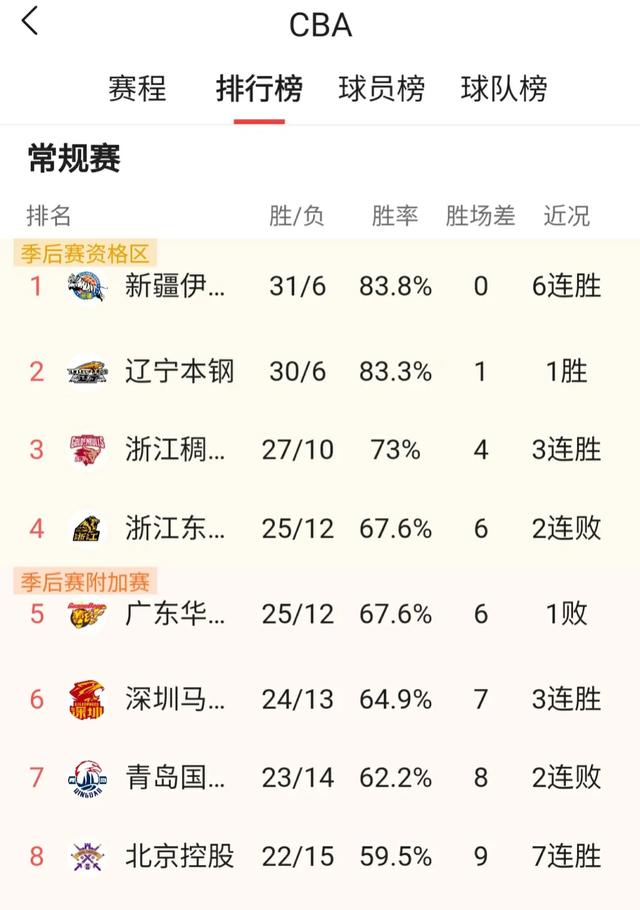Viewport: 640px width, 910px height.
Task: Switch to the 赛程 tab
Action: pyautogui.click(x=138, y=89)
